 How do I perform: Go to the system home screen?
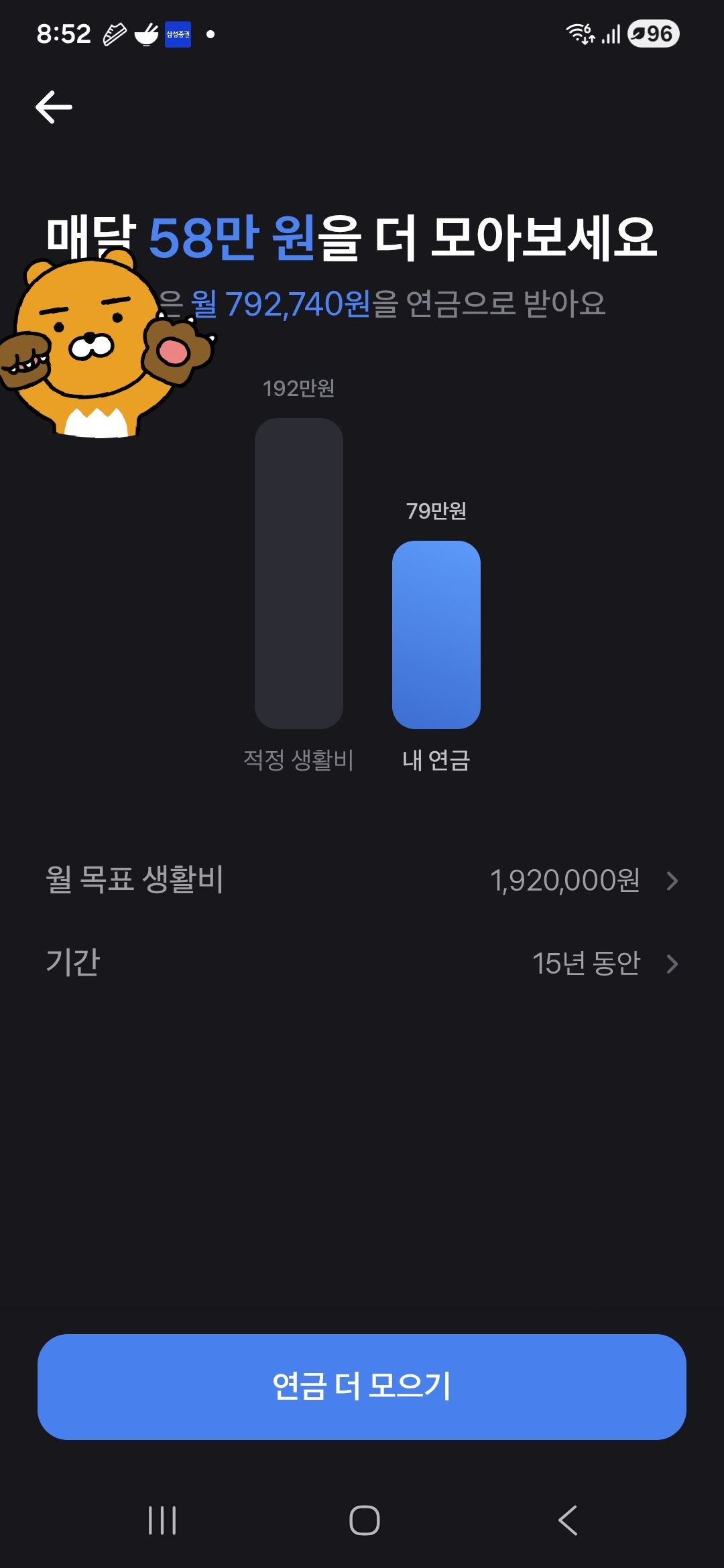pos(364,1520)
